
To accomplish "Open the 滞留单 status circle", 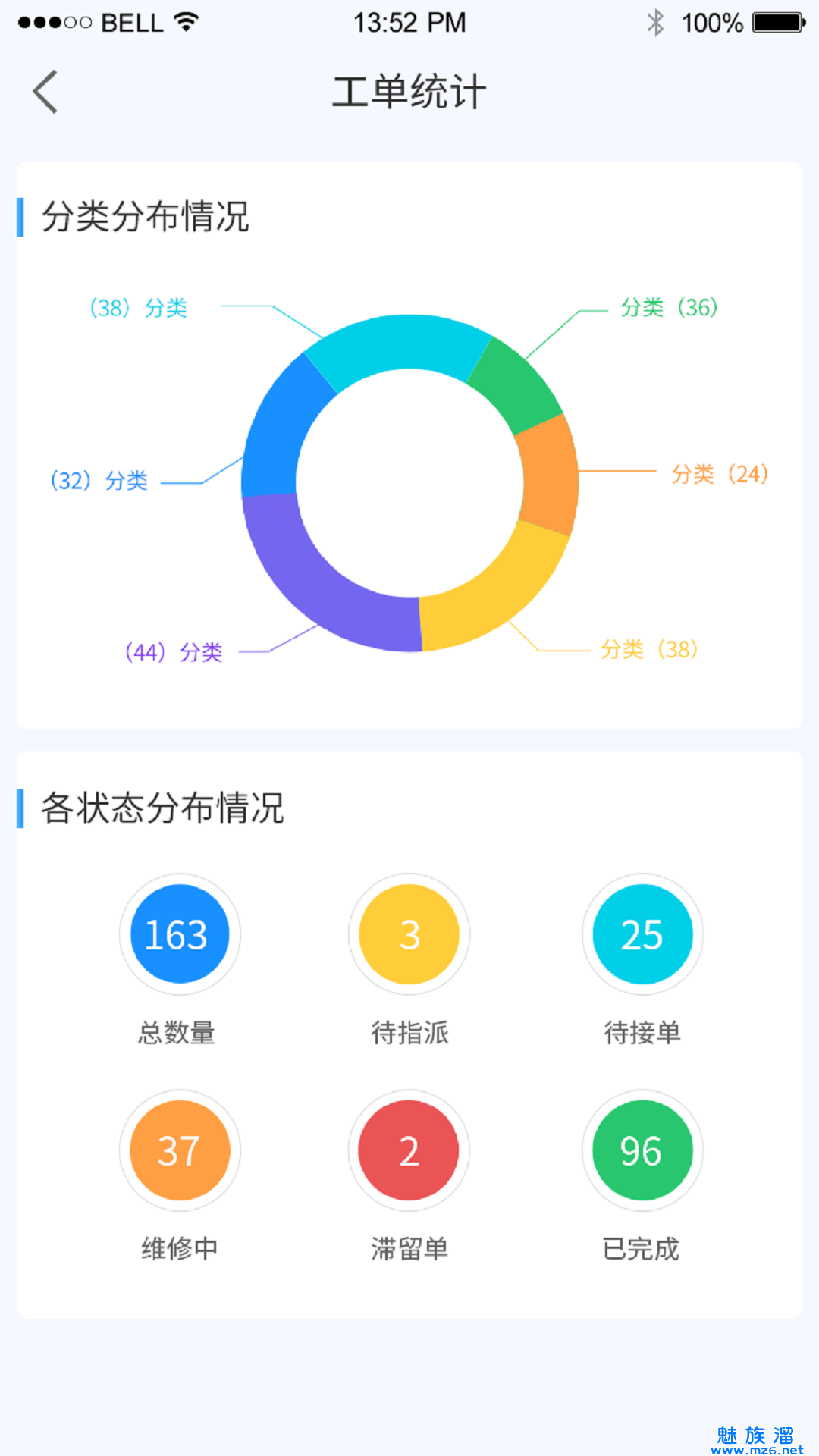I will pyautogui.click(x=409, y=1150).
